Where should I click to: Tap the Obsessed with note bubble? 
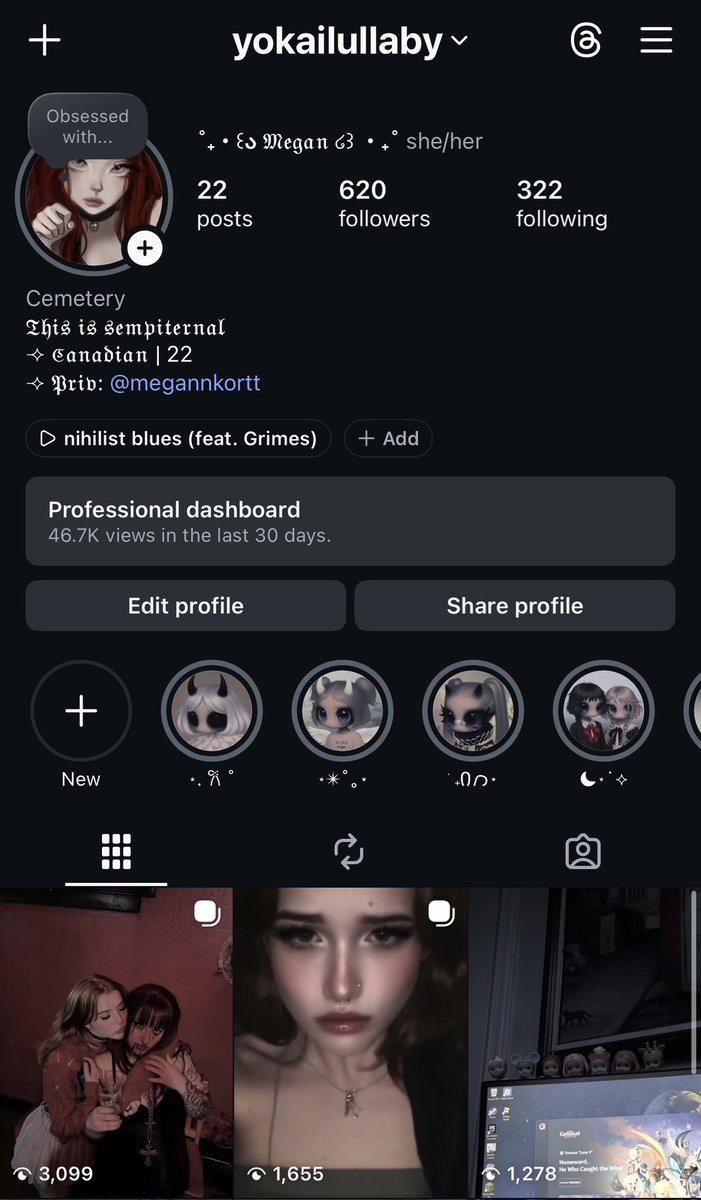coord(88,127)
